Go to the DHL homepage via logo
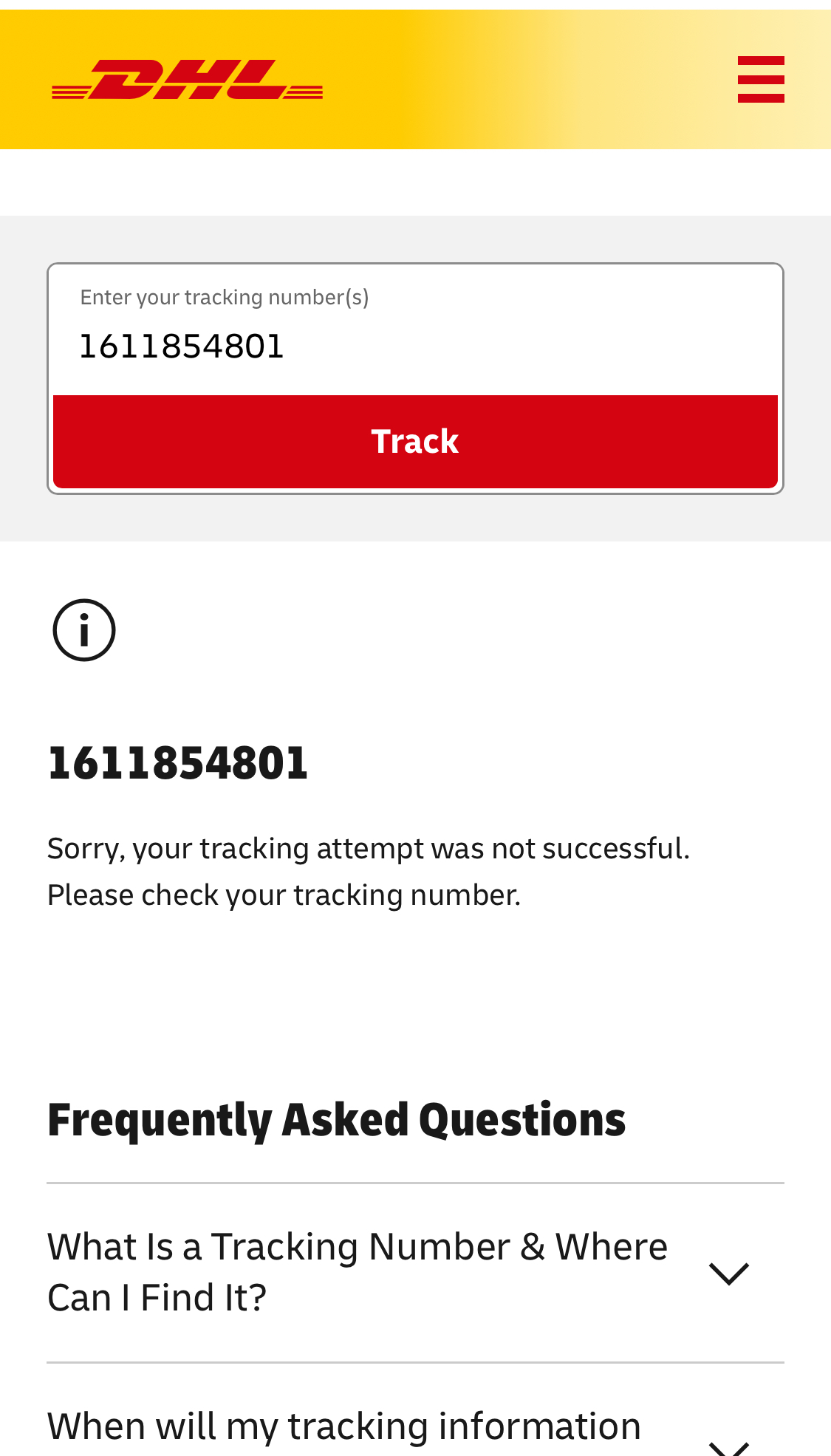 pos(187,80)
